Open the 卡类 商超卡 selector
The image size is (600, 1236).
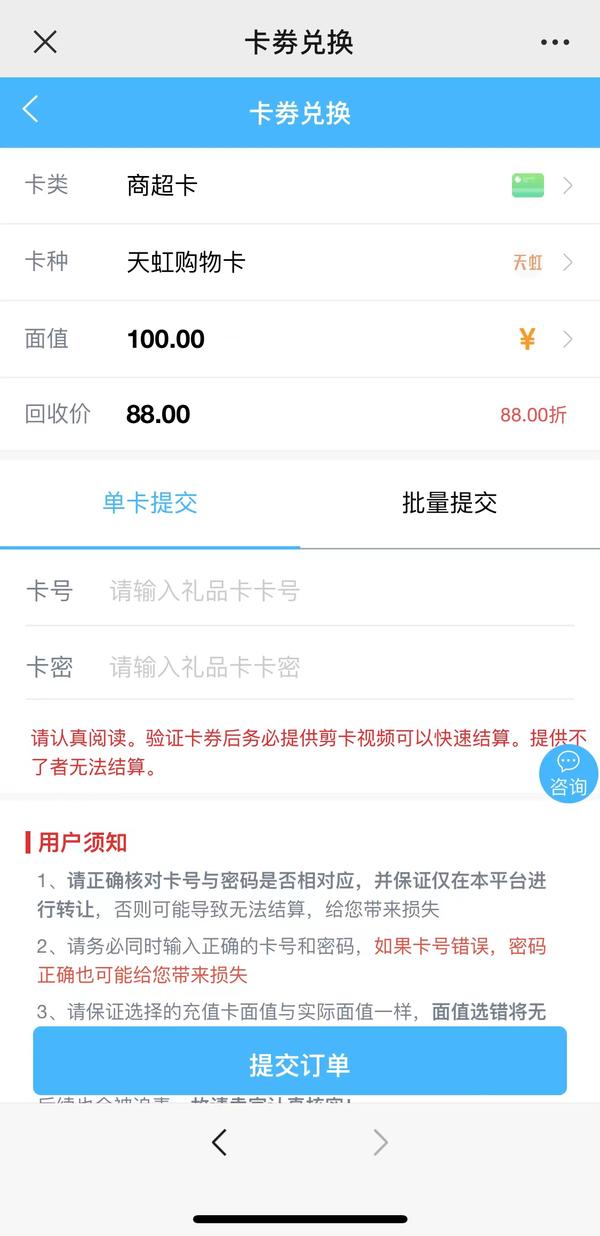[300, 185]
